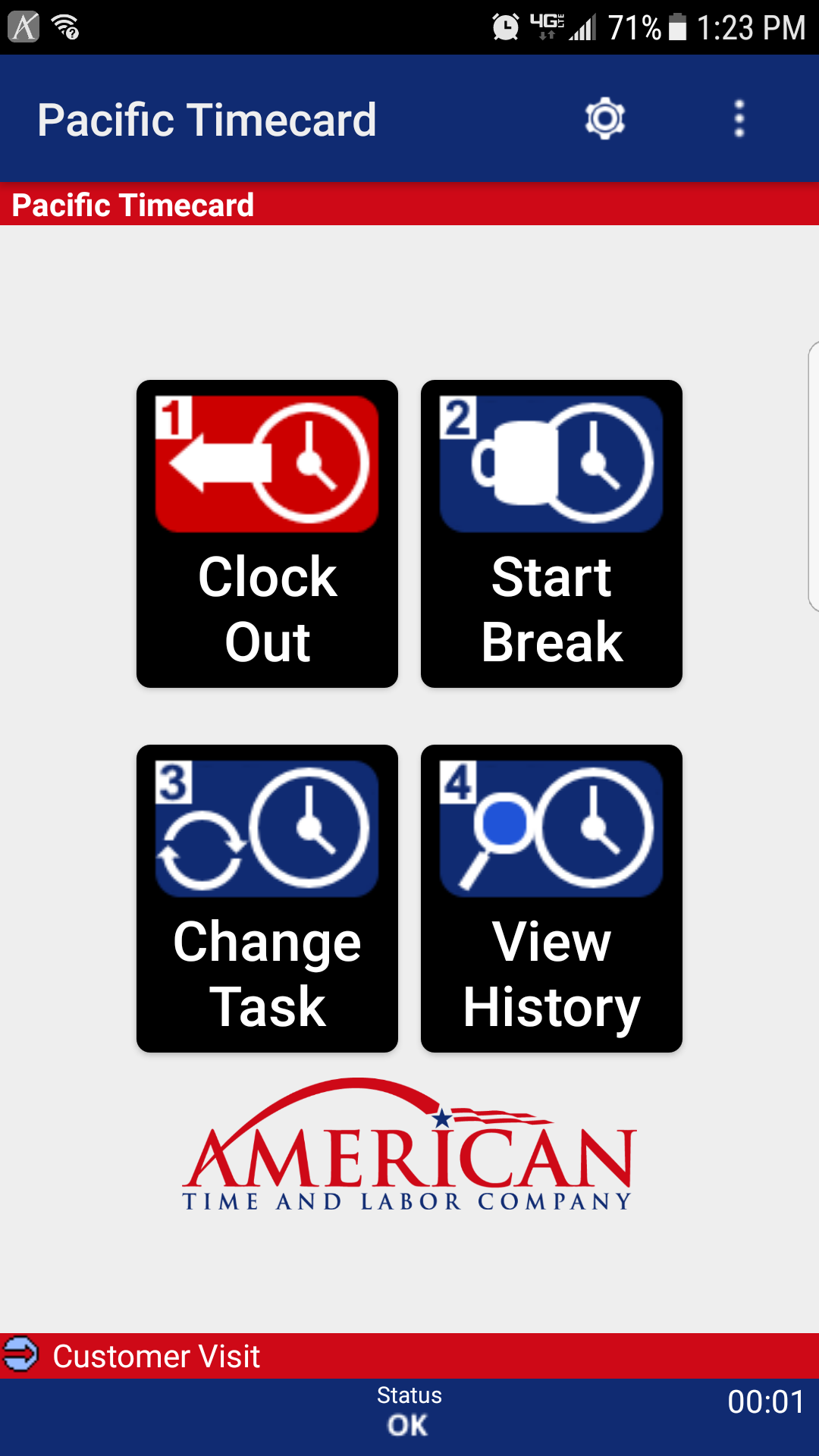
Task: Open the settings gear icon
Action: click(604, 118)
